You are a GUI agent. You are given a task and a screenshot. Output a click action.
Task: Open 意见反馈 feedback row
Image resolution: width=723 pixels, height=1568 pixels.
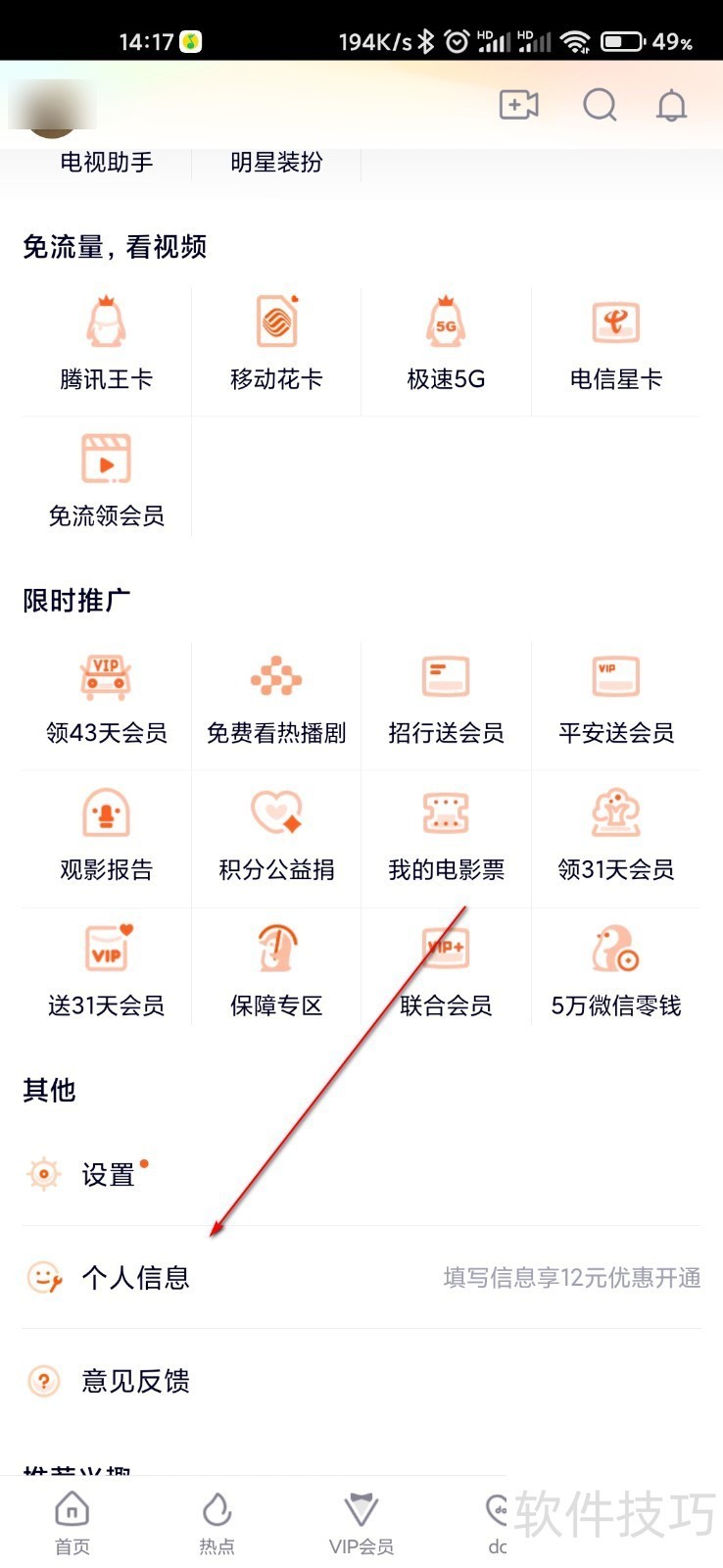click(135, 1381)
